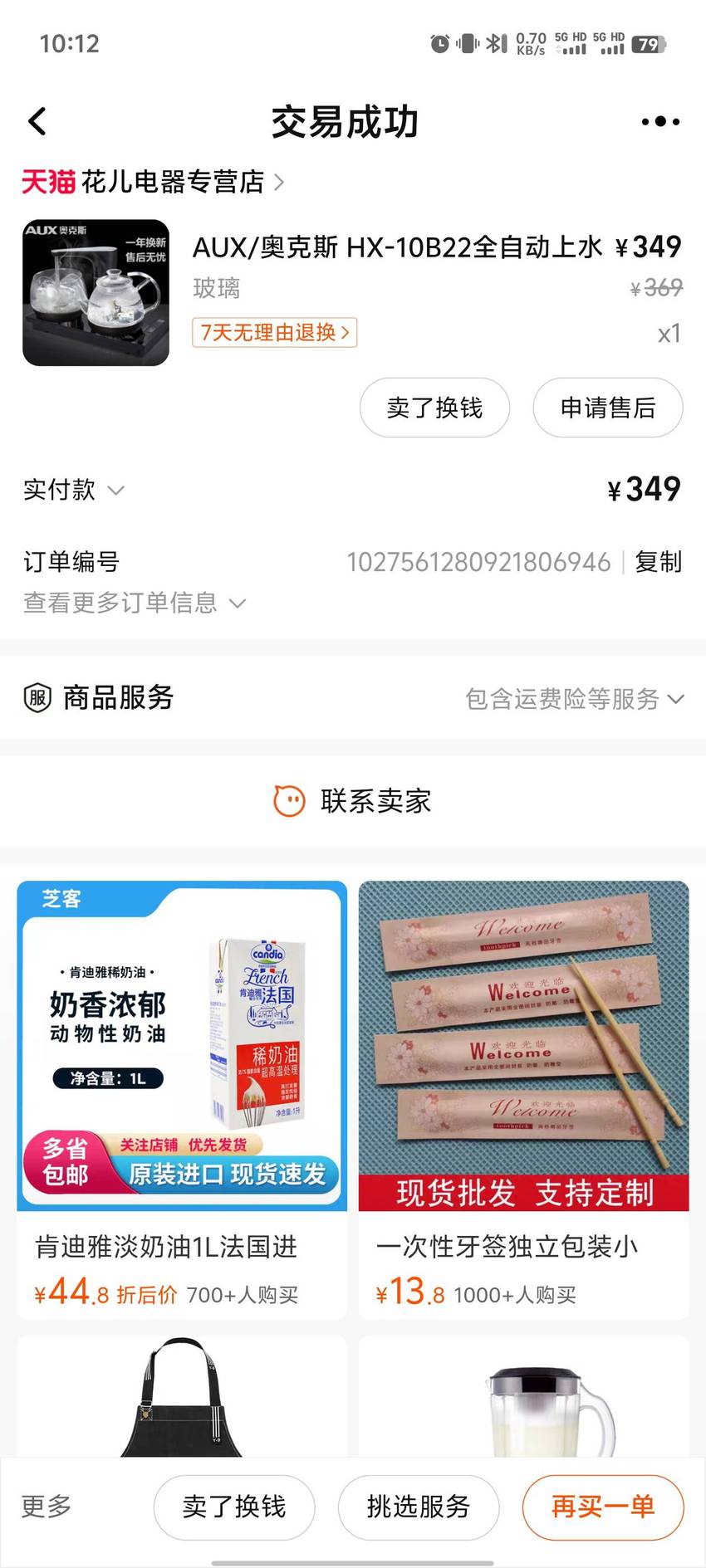706x1568 pixels.
Task: Contact the seller via 联系卖家
Action: [353, 801]
